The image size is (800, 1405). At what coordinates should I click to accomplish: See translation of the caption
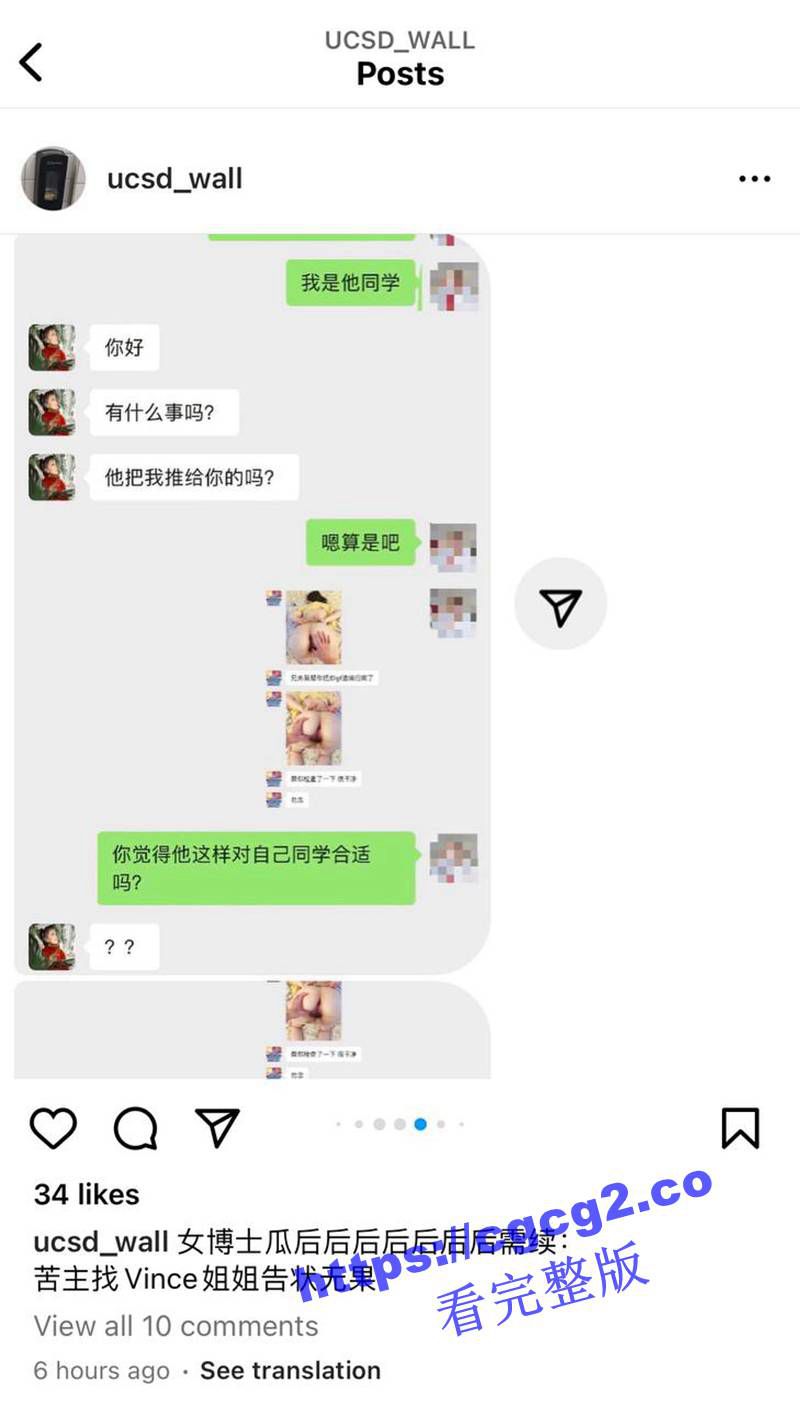[x=290, y=1370]
